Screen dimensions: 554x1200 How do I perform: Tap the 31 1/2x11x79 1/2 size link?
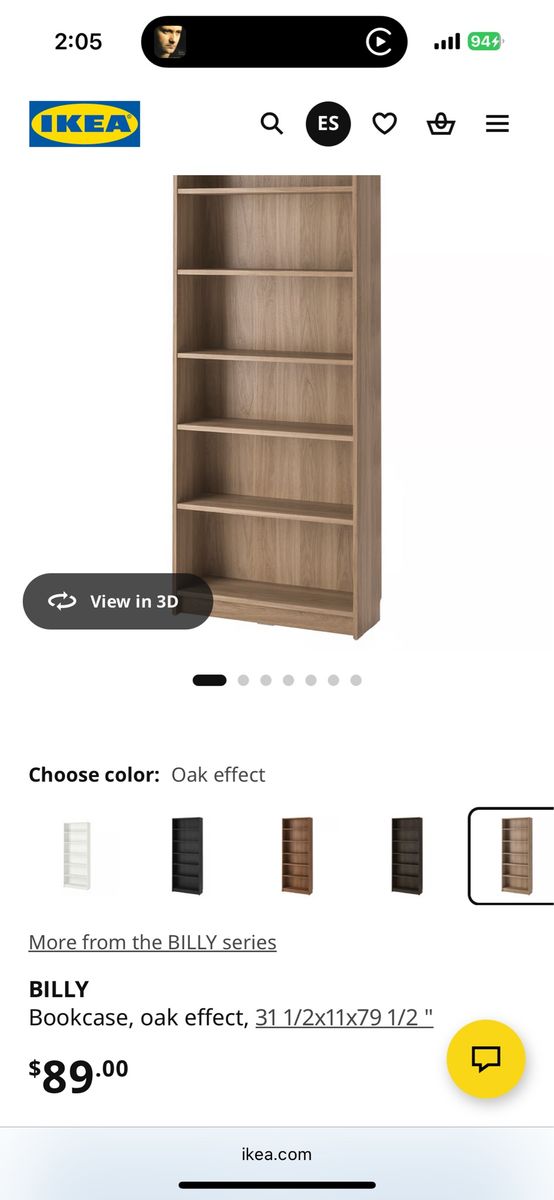(x=344, y=1017)
